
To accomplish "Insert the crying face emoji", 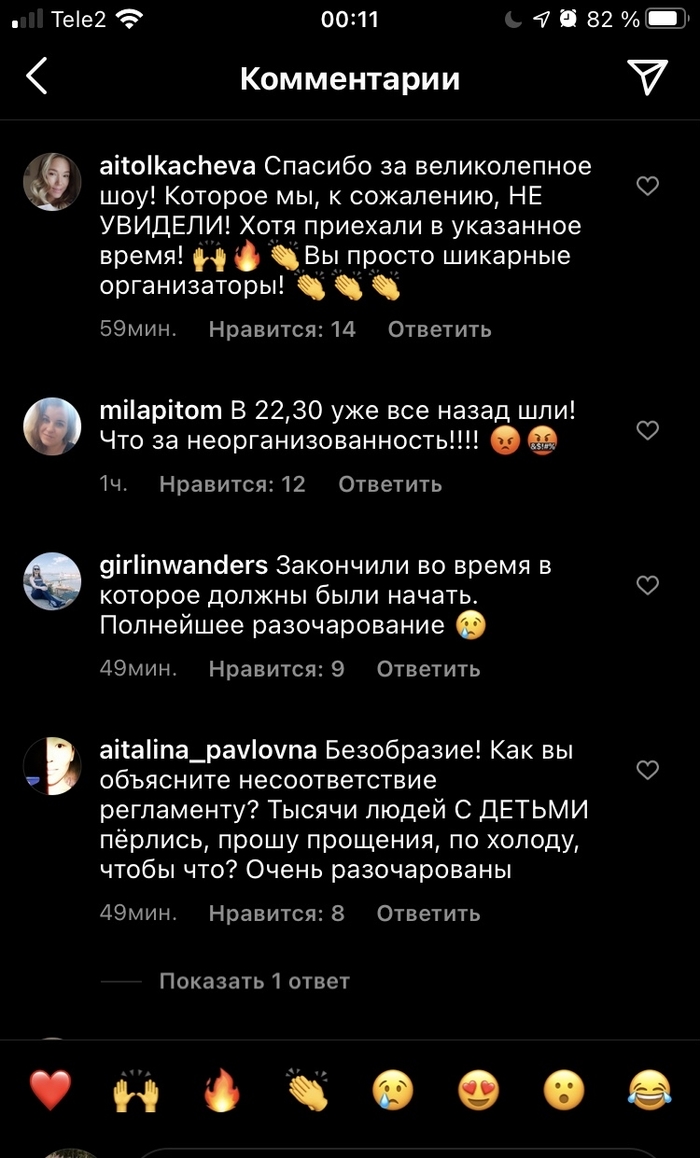I will [393, 1092].
